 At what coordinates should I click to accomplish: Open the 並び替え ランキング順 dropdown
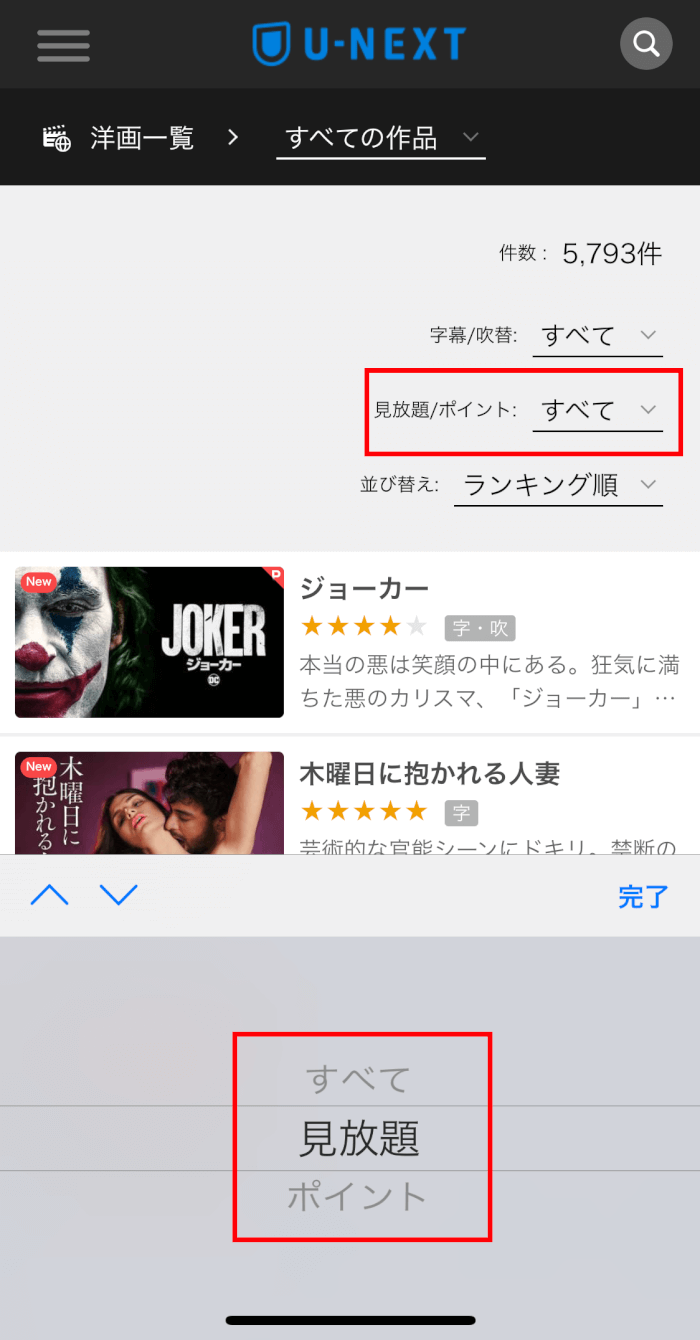coord(558,485)
